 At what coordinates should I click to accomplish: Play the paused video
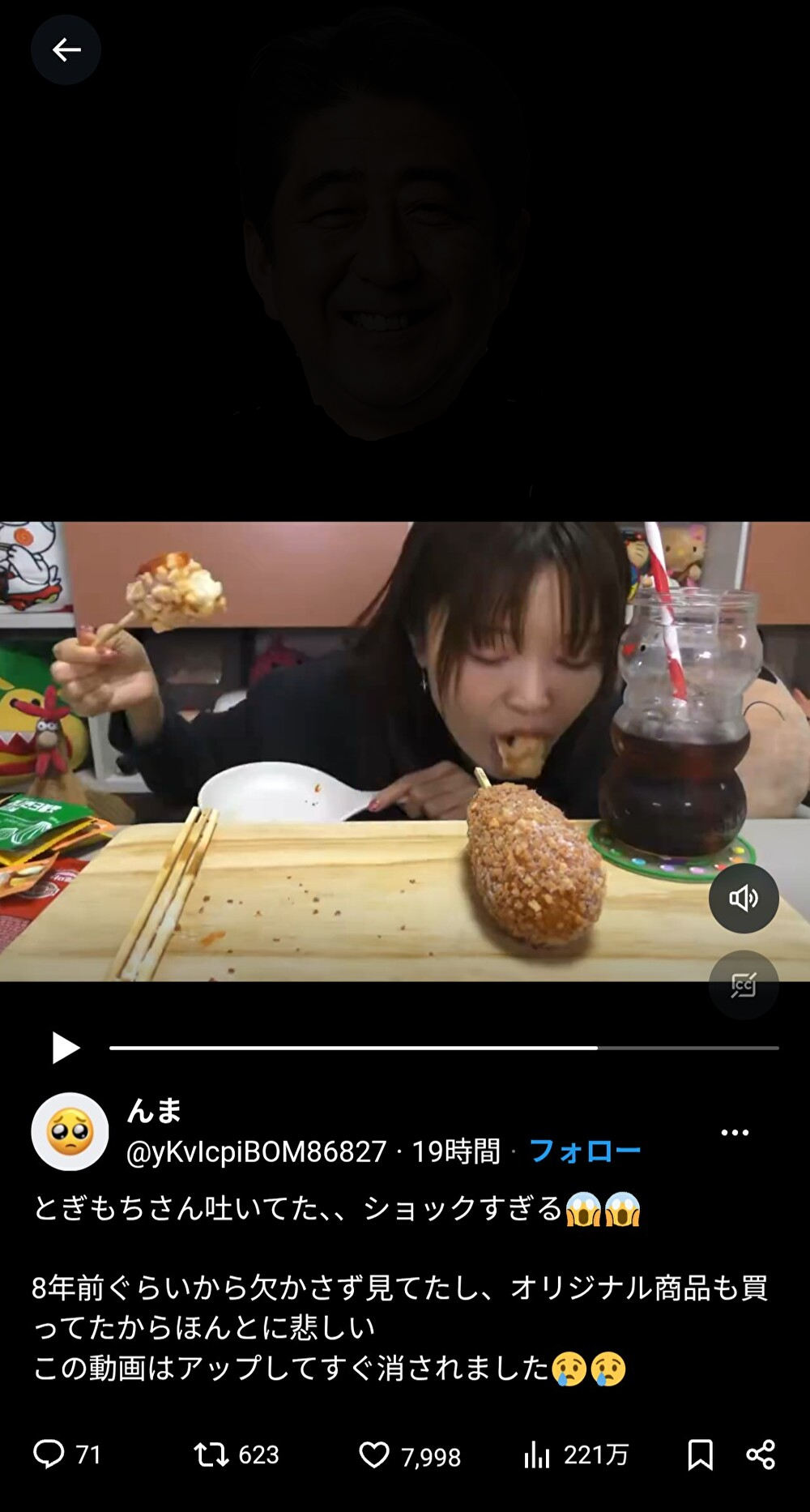point(65,1048)
